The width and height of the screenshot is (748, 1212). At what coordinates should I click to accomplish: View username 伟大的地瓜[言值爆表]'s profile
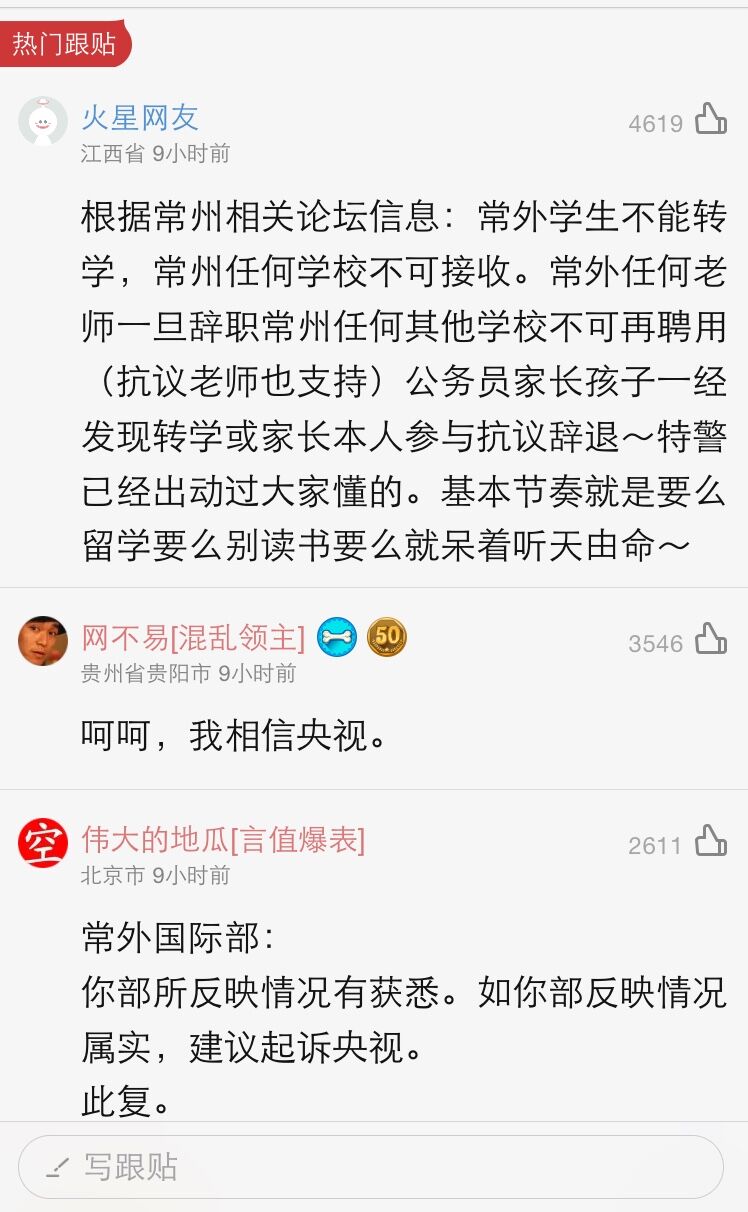click(x=223, y=840)
